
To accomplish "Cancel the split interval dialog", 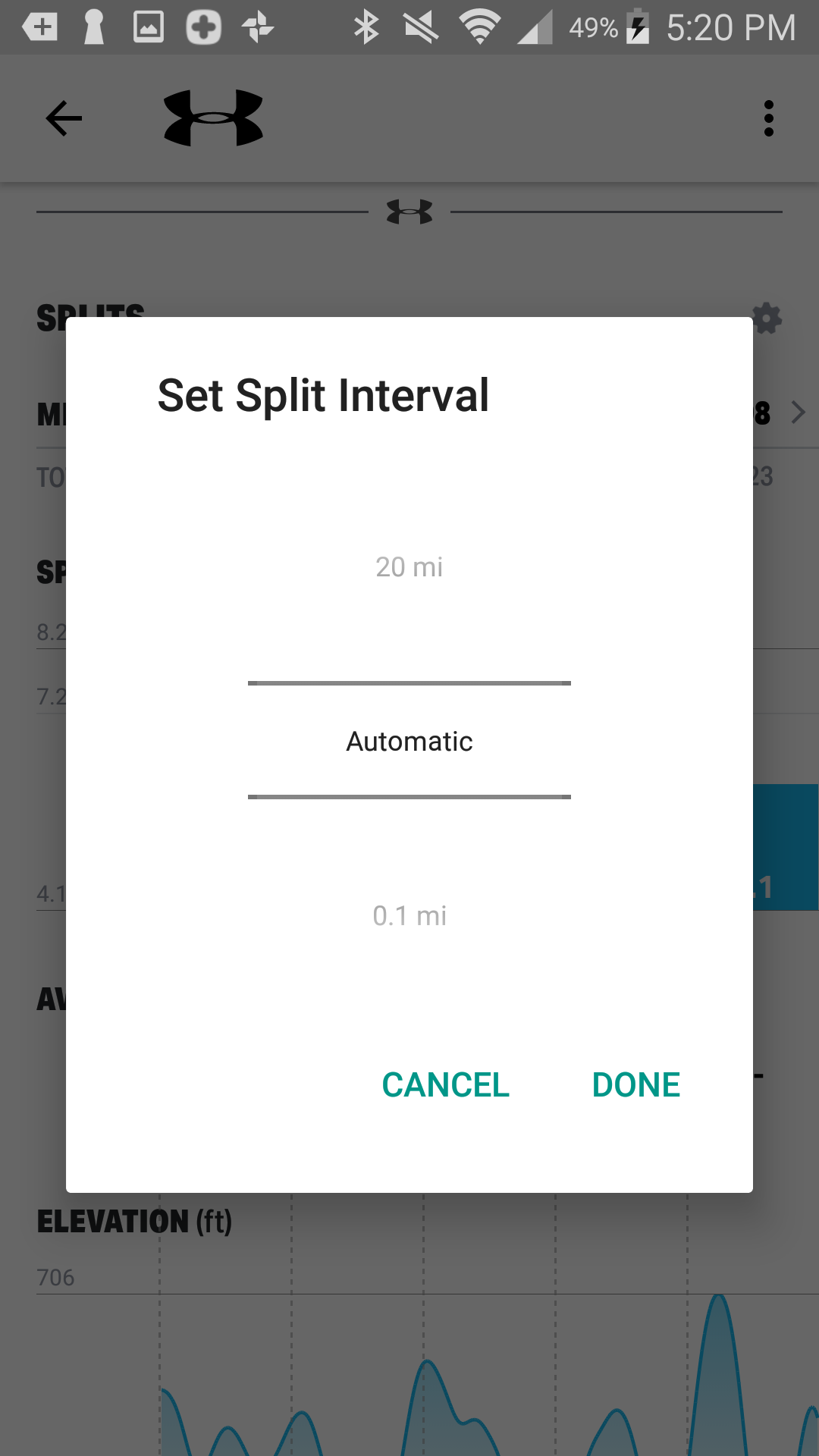I will [445, 1084].
